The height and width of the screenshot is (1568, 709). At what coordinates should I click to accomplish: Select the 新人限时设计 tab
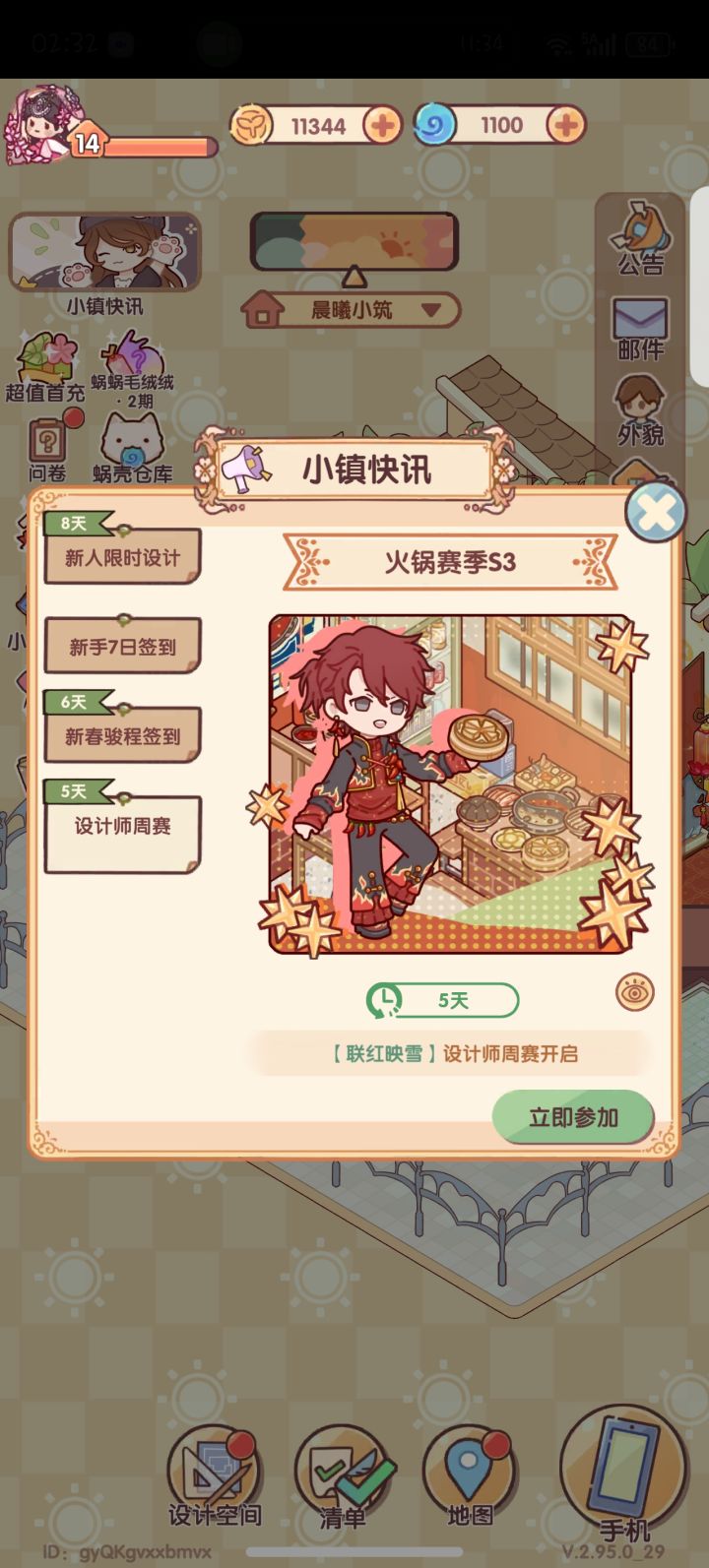[122, 557]
